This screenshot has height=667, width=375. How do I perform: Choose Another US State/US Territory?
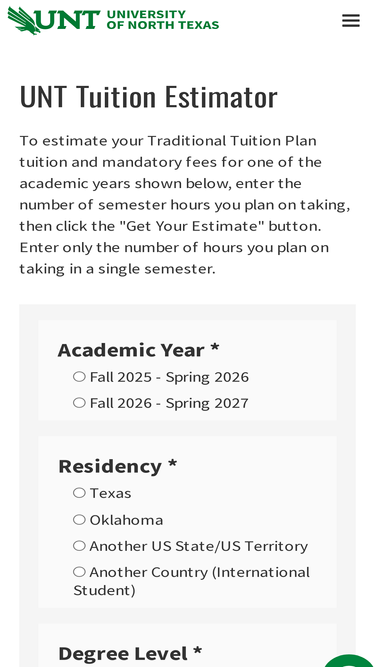(x=79, y=545)
